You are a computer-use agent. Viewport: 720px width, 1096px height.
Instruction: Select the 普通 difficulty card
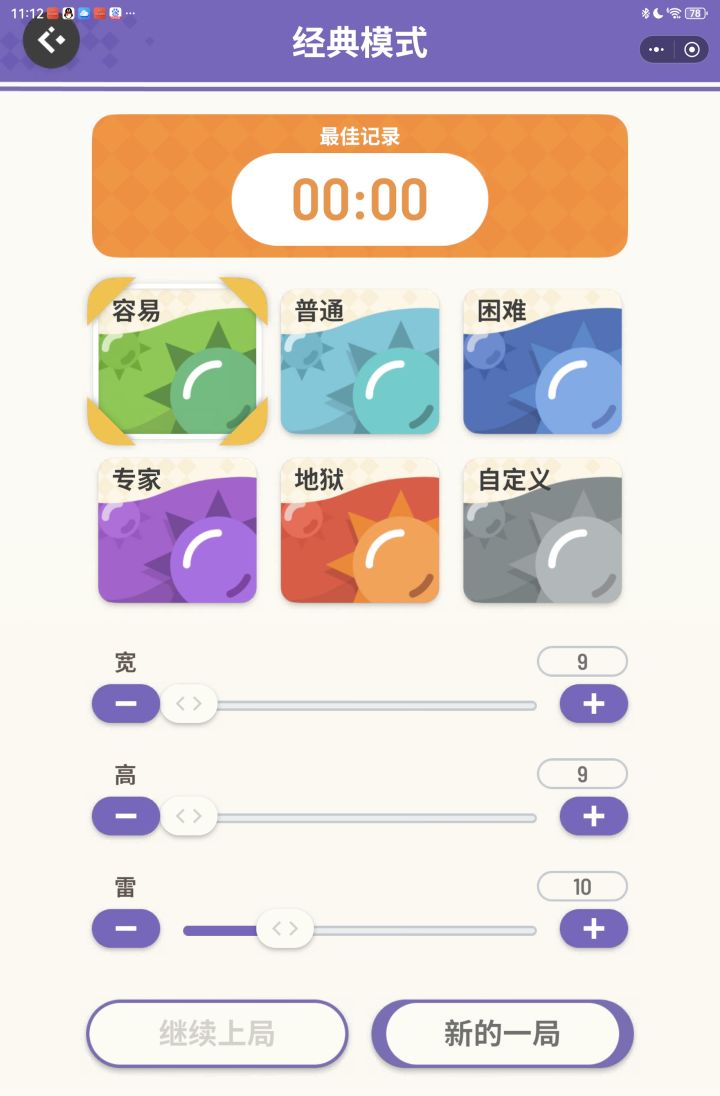[x=359, y=362]
